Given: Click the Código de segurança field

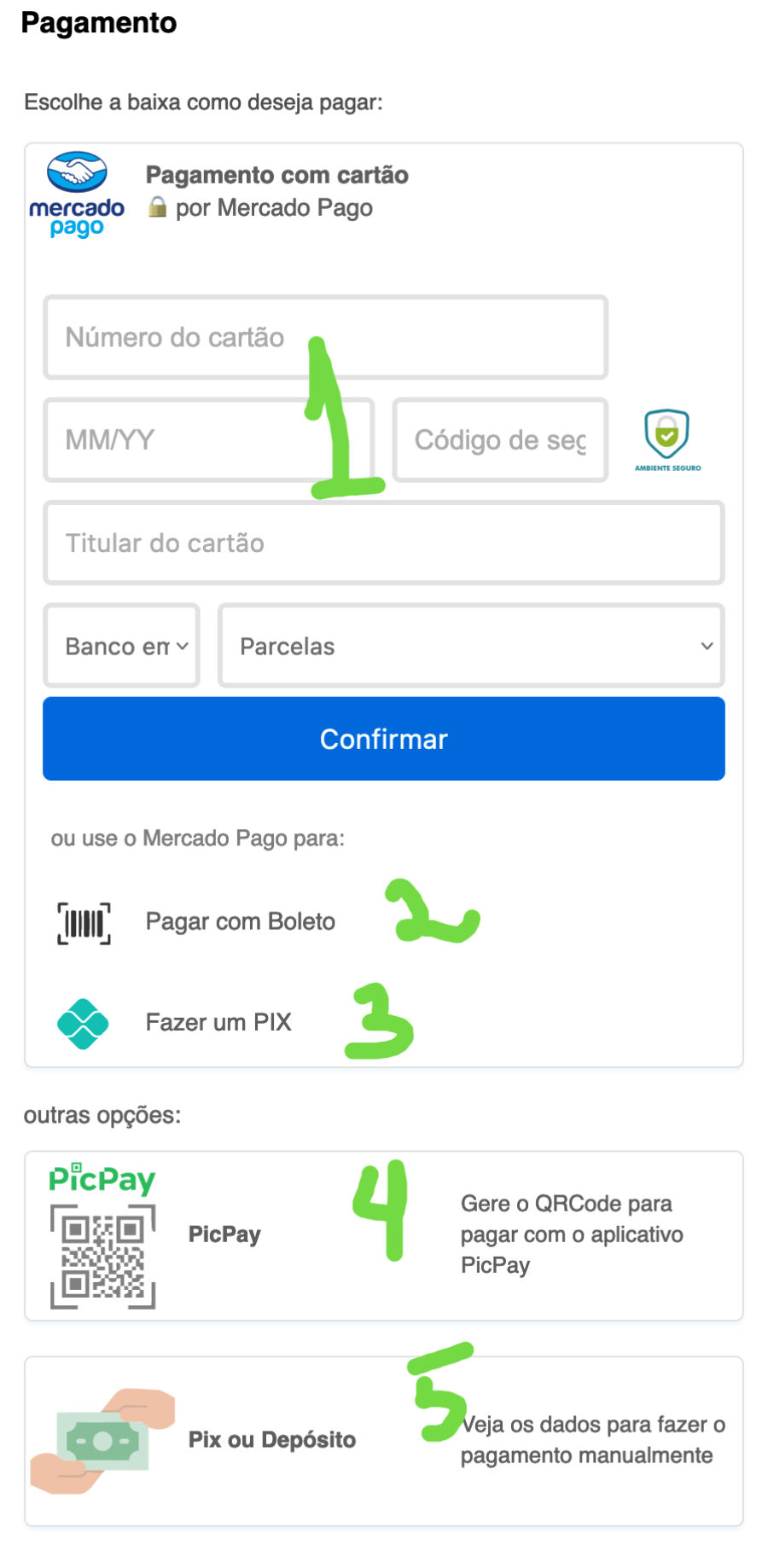Looking at the screenshot, I should click(500, 440).
